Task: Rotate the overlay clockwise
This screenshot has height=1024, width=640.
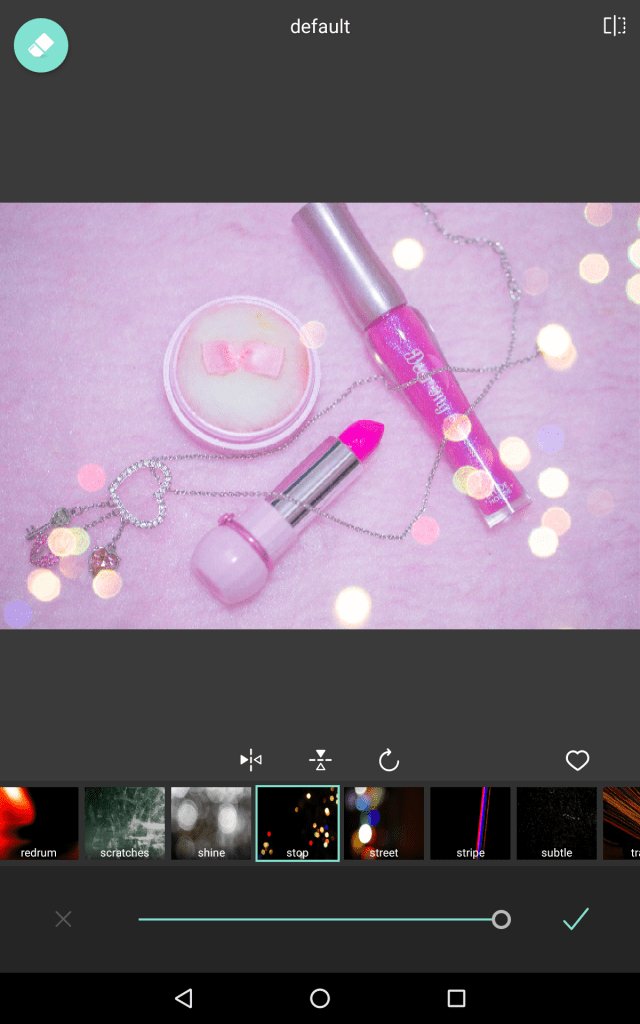Action: (x=389, y=761)
